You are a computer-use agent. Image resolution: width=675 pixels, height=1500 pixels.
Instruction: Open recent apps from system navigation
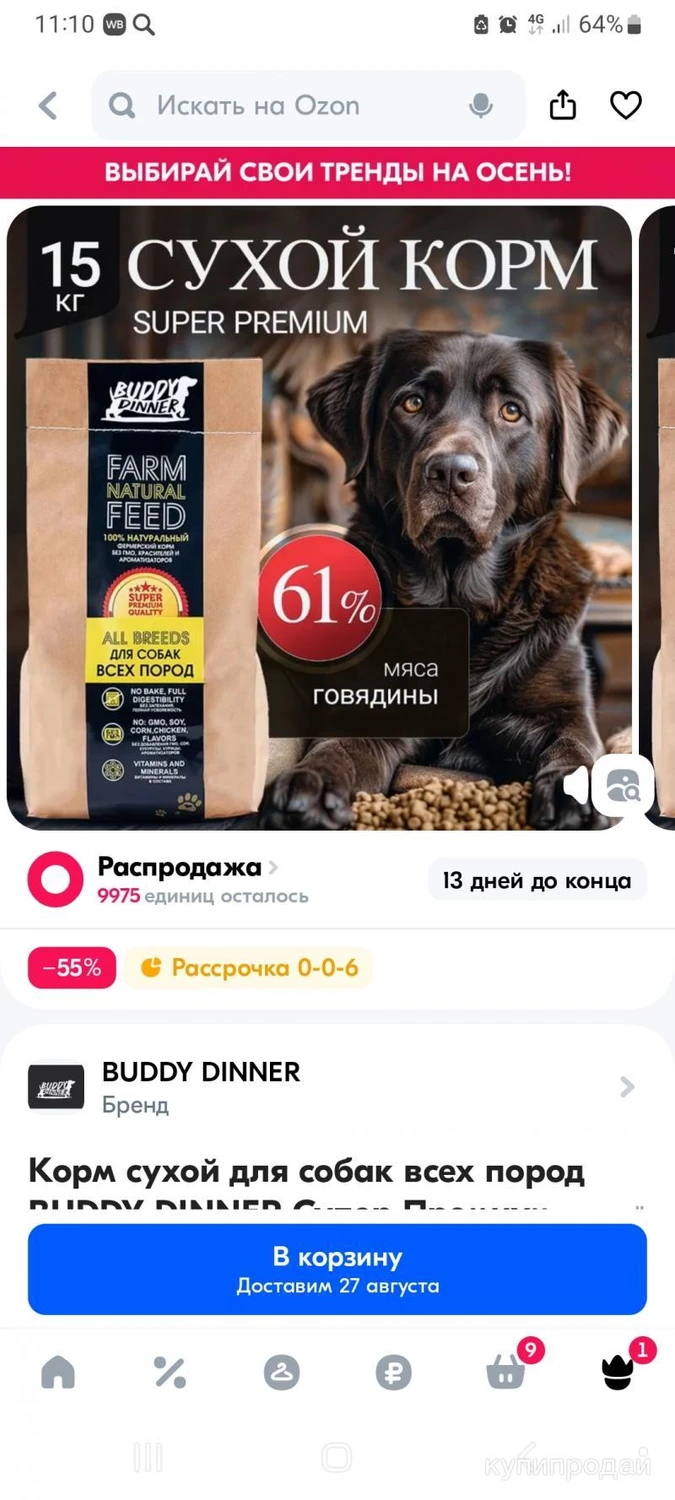click(x=148, y=1458)
